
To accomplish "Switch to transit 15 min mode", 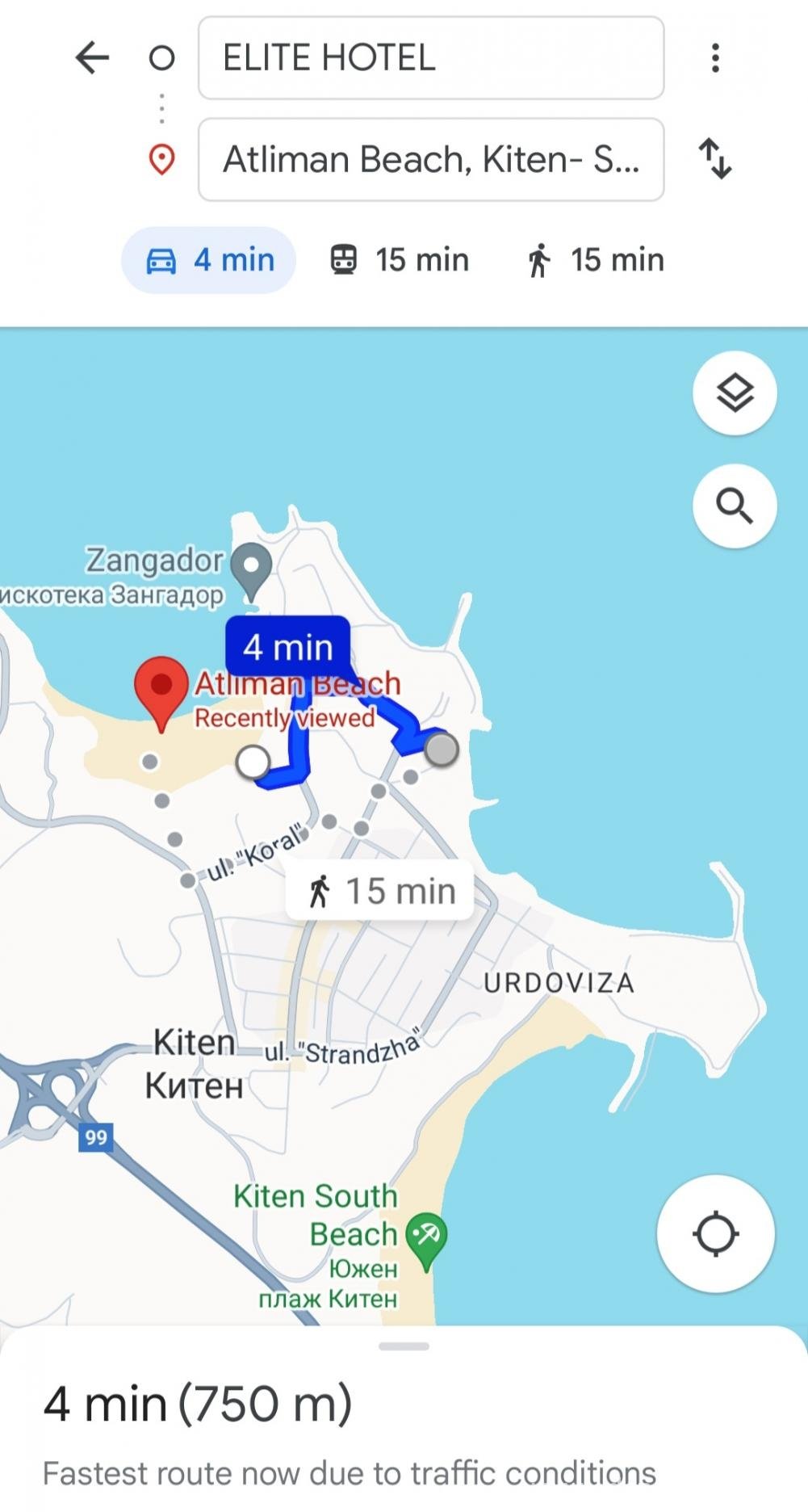I will [x=400, y=260].
